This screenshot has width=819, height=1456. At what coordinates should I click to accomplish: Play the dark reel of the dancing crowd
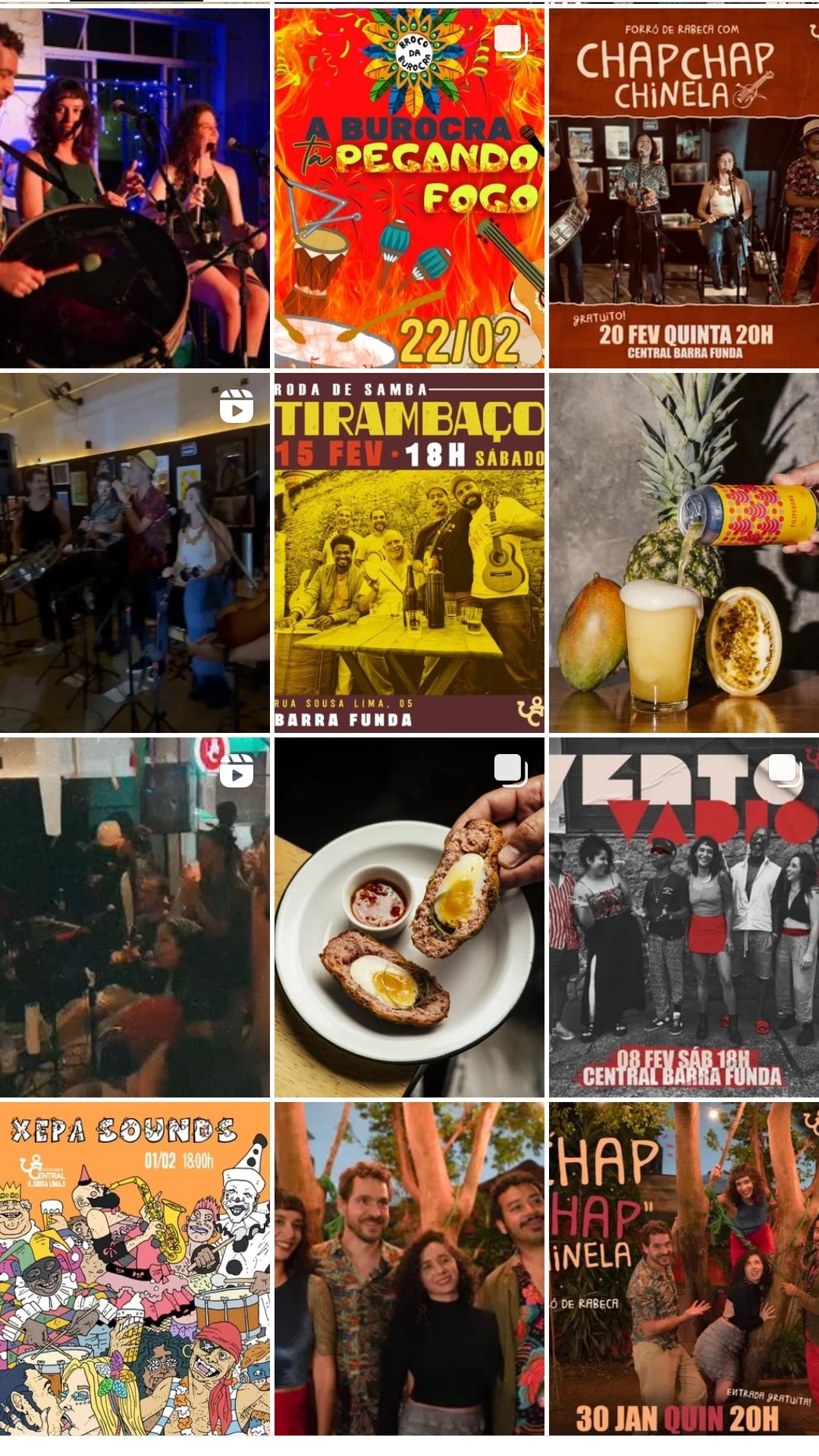134,917
